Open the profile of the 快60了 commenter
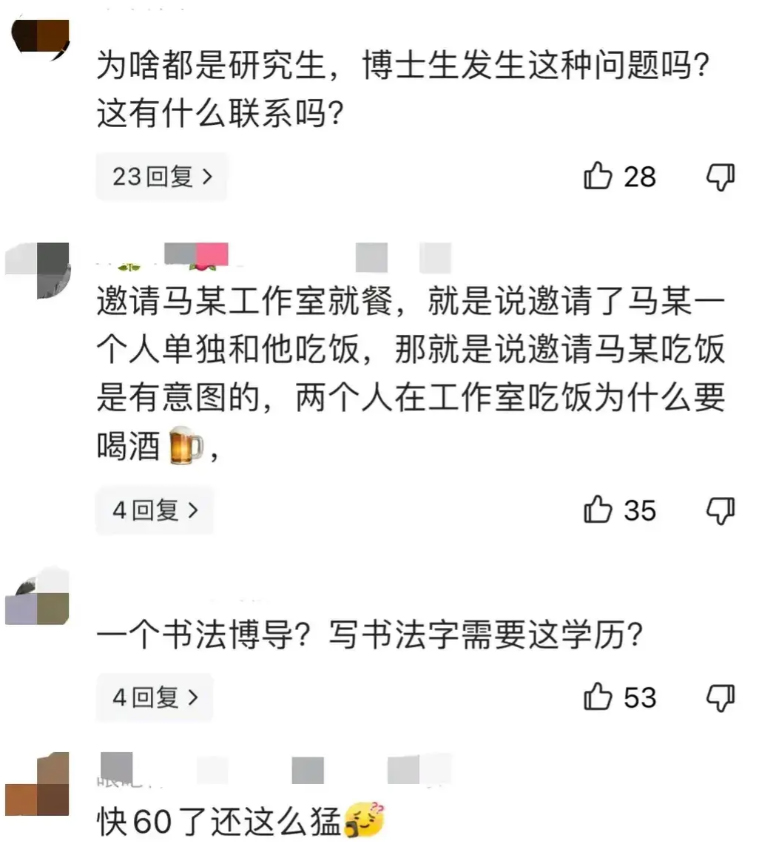The height and width of the screenshot is (842, 759). 37,785
